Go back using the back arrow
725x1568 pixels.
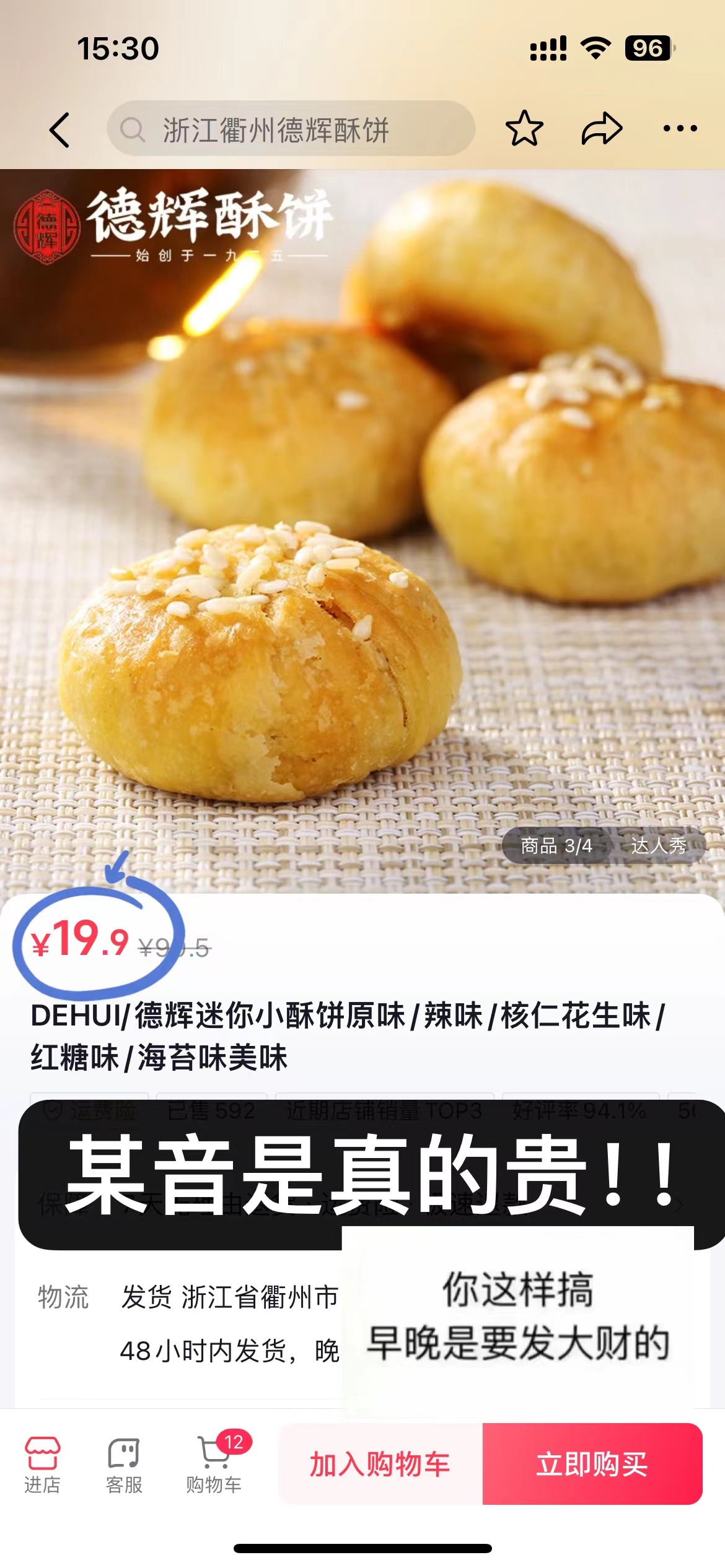point(59,130)
